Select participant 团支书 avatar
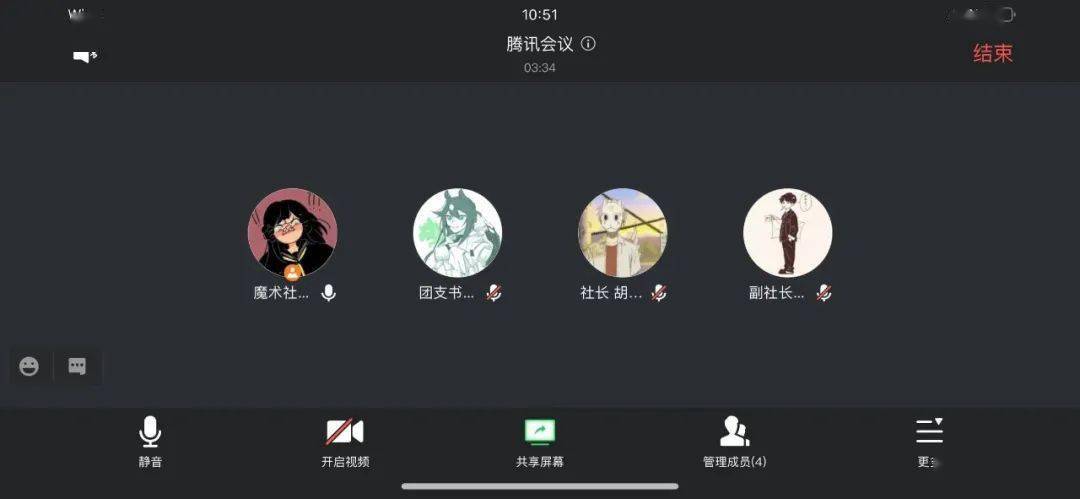 click(x=457, y=233)
